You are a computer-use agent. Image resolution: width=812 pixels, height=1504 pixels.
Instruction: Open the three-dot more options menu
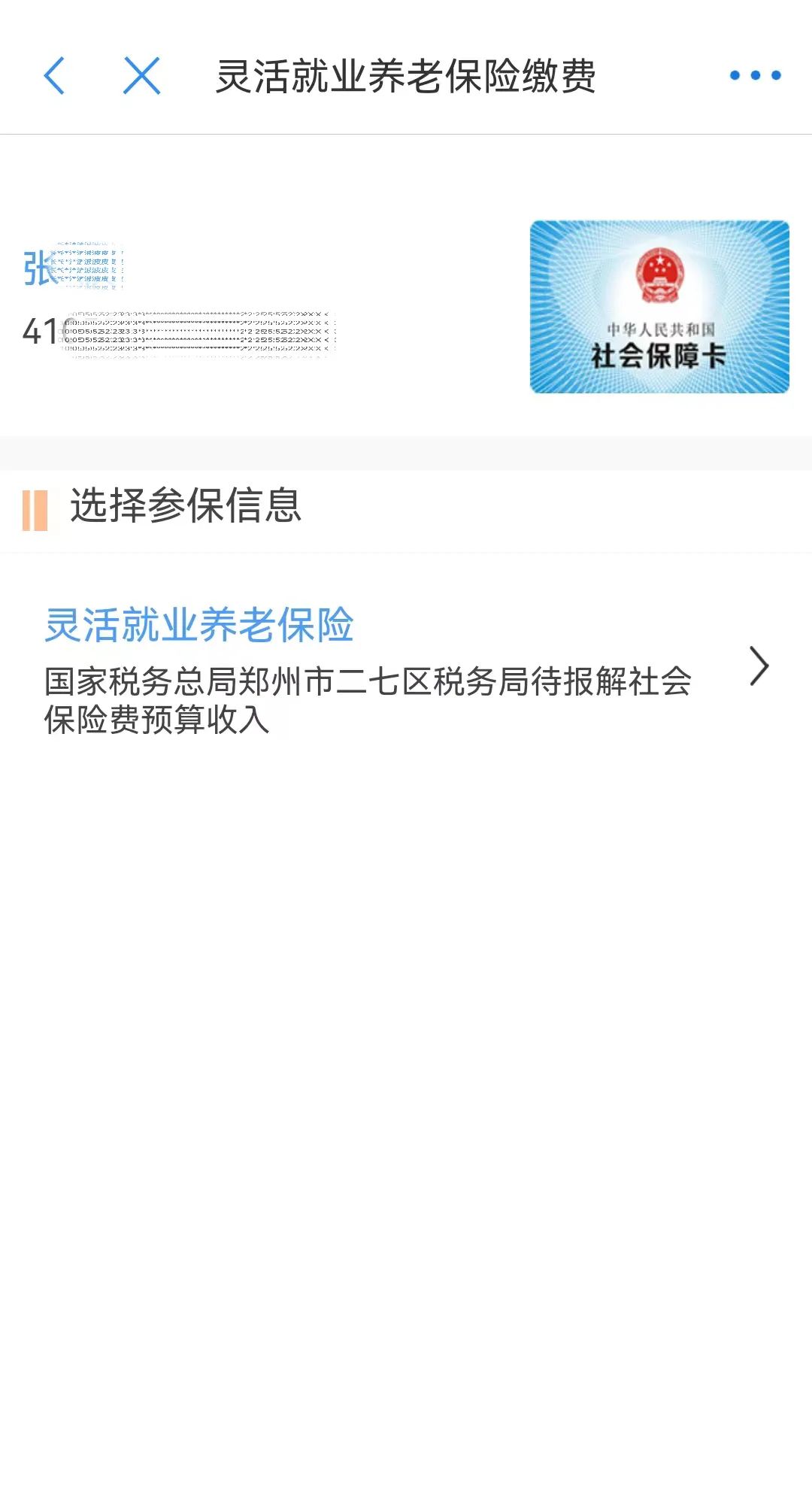(755, 75)
